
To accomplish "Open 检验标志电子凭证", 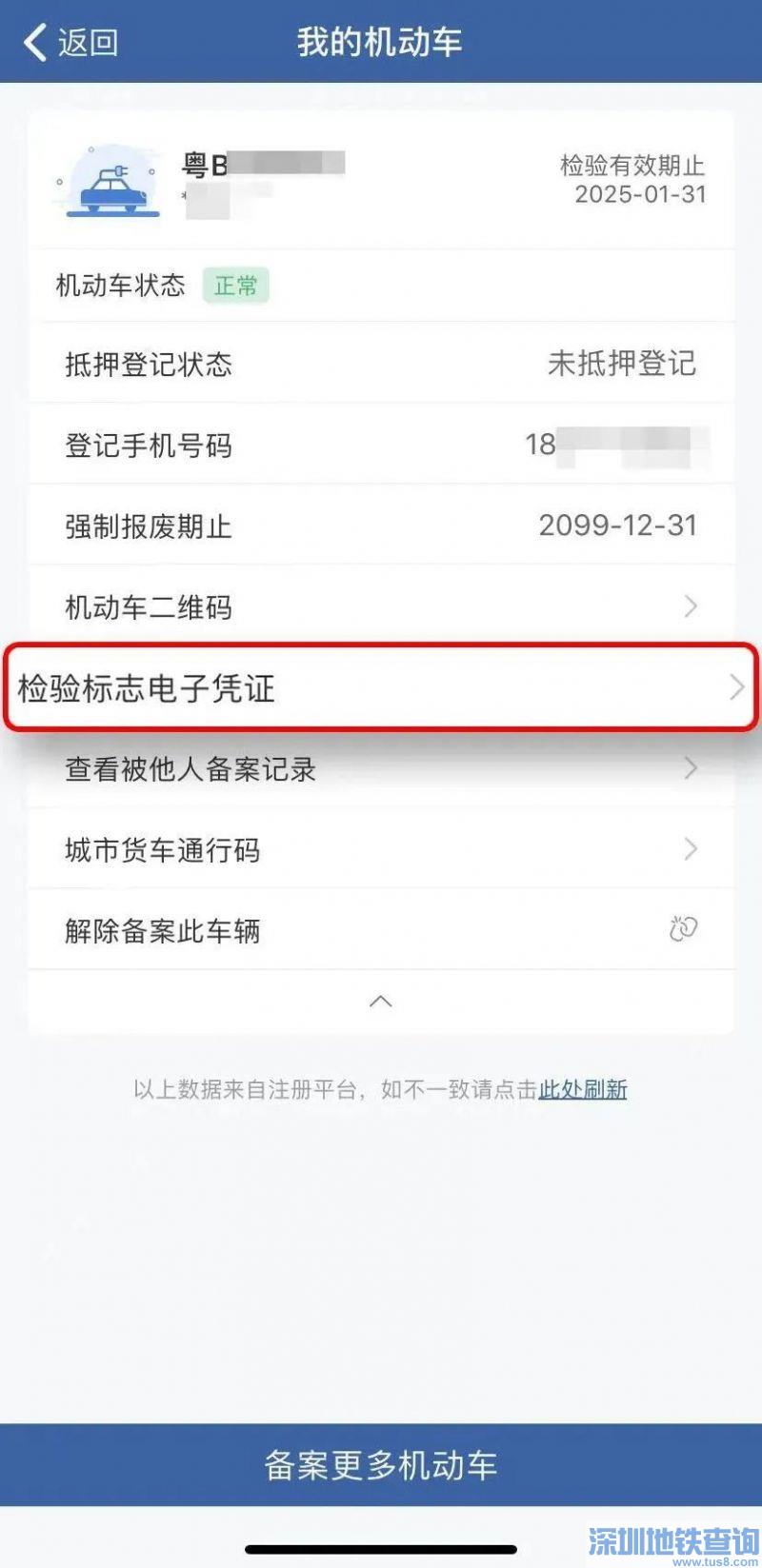I will click(x=381, y=687).
